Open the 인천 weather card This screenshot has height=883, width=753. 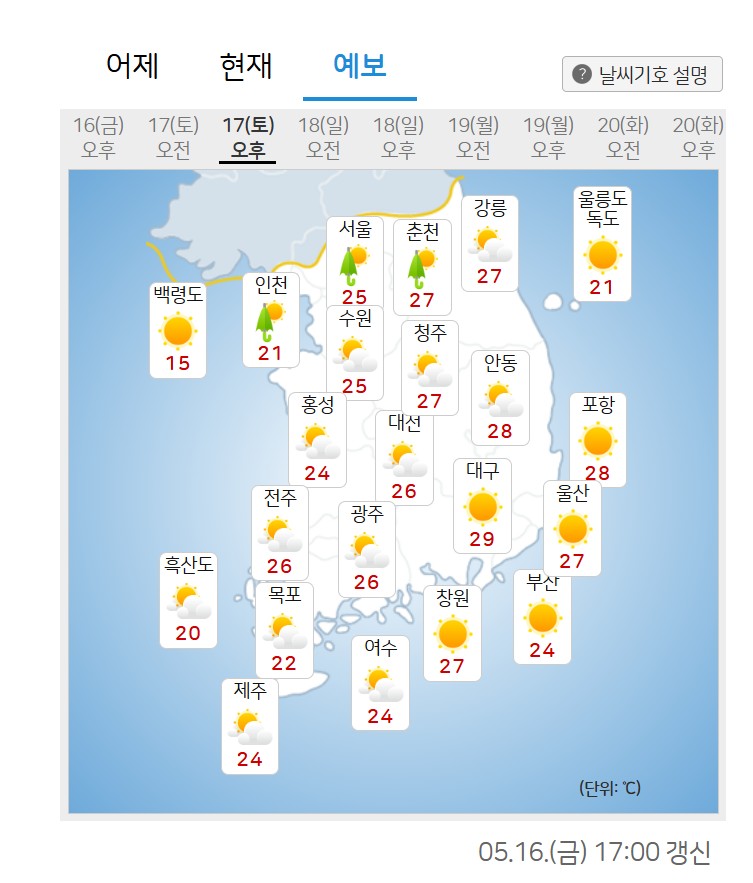270,319
